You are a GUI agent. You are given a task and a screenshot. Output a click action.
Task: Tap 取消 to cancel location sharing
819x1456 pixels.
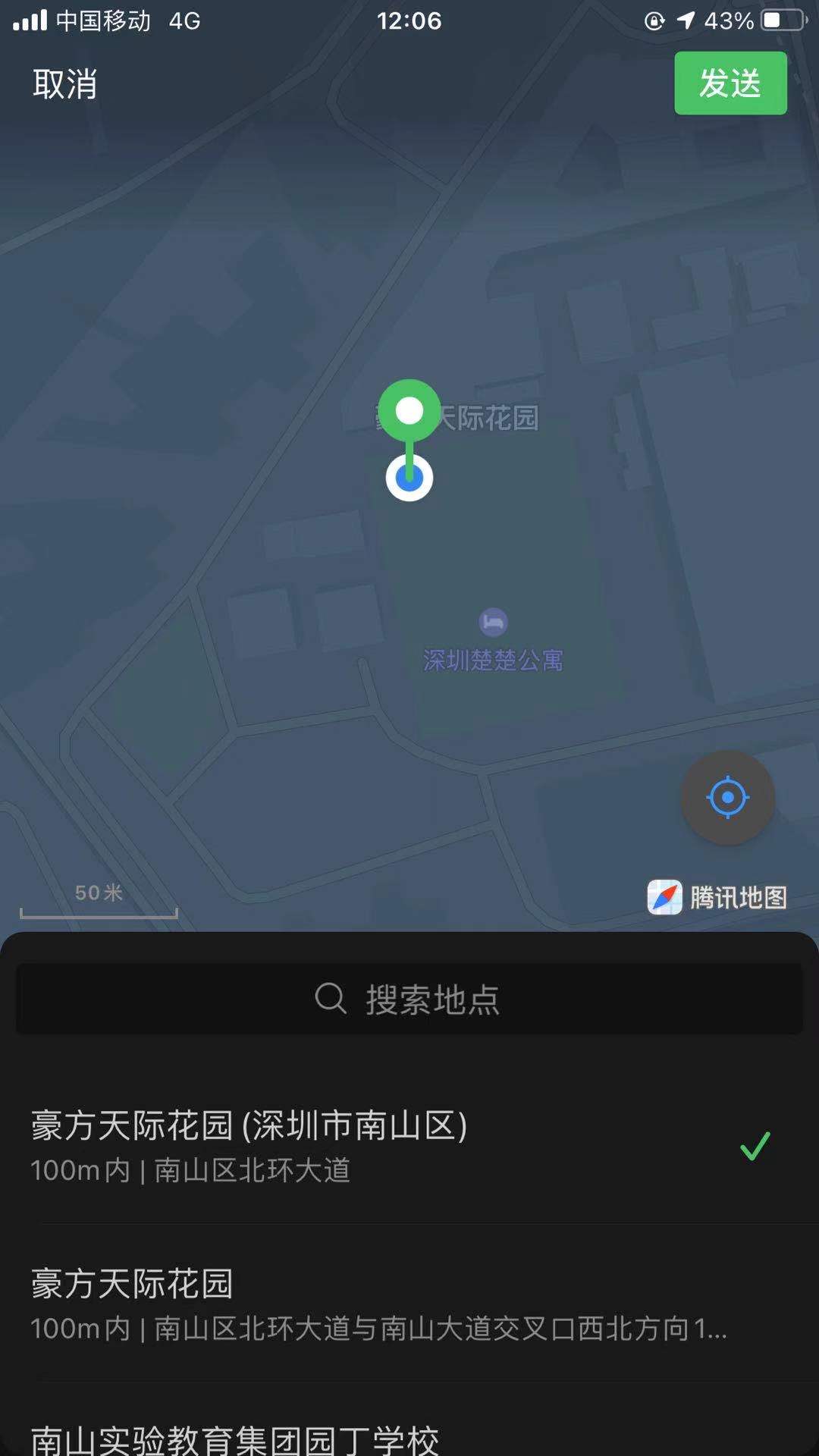(x=65, y=83)
